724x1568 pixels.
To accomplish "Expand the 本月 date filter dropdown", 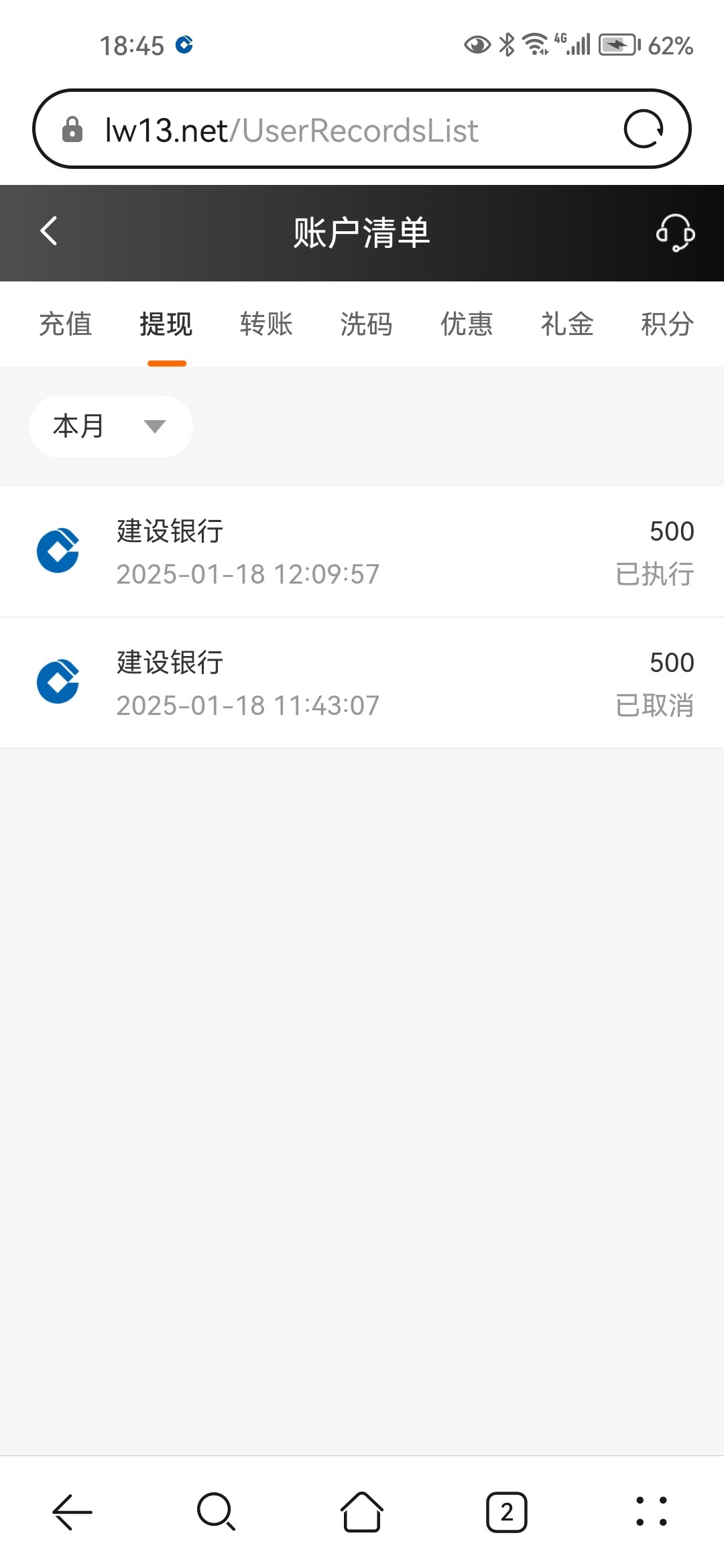I will click(111, 426).
